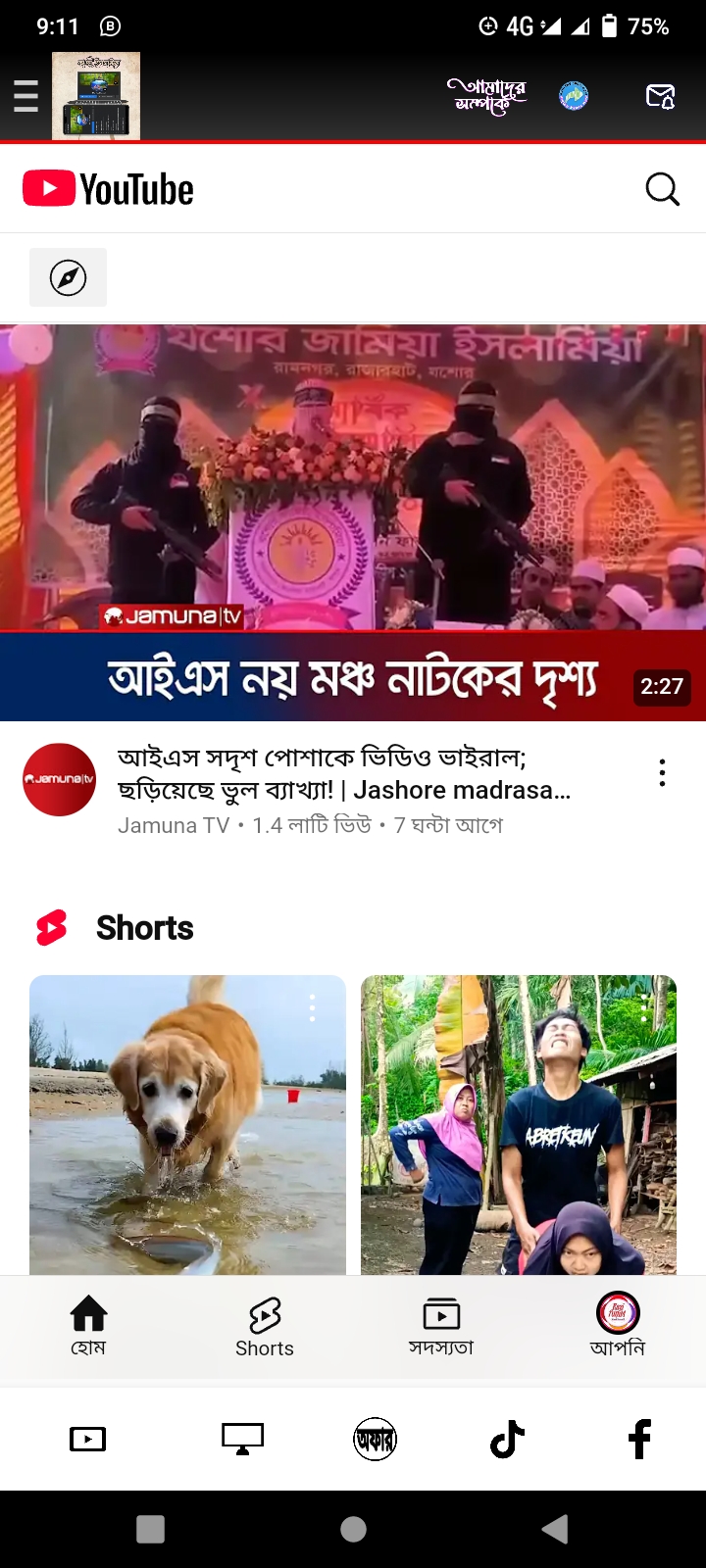706x1568 pixels.
Task: Open the TikTok shortcut
Action: click(x=507, y=1439)
